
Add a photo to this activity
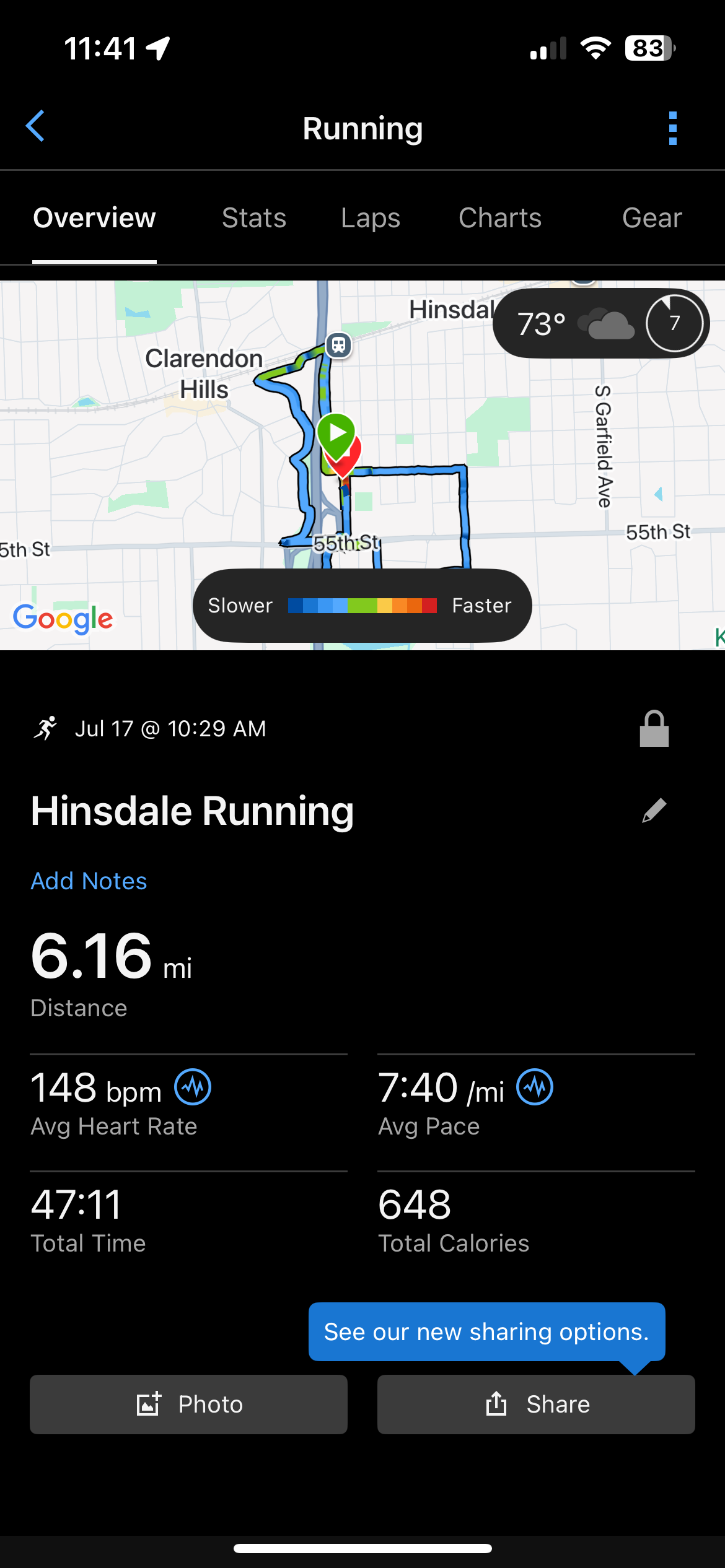tap(188, 1404)
